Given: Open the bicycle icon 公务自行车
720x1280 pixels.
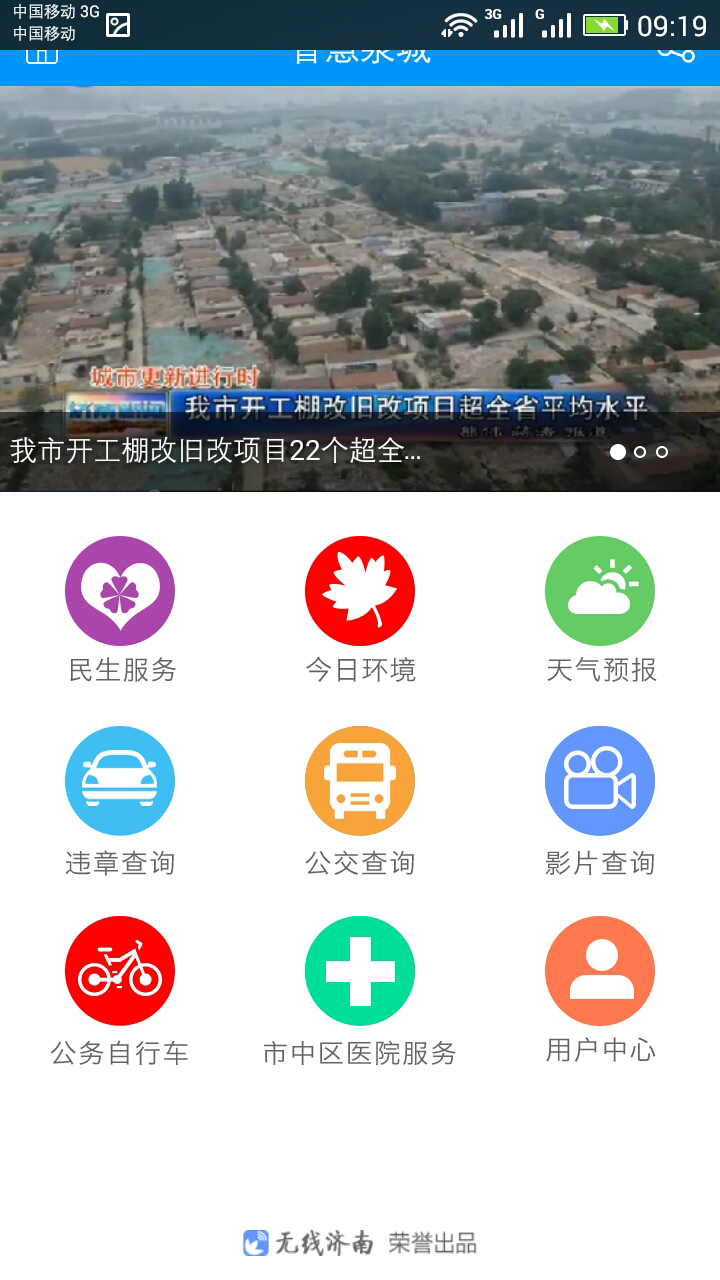Looking at the screenshot, I should (120, 970).
